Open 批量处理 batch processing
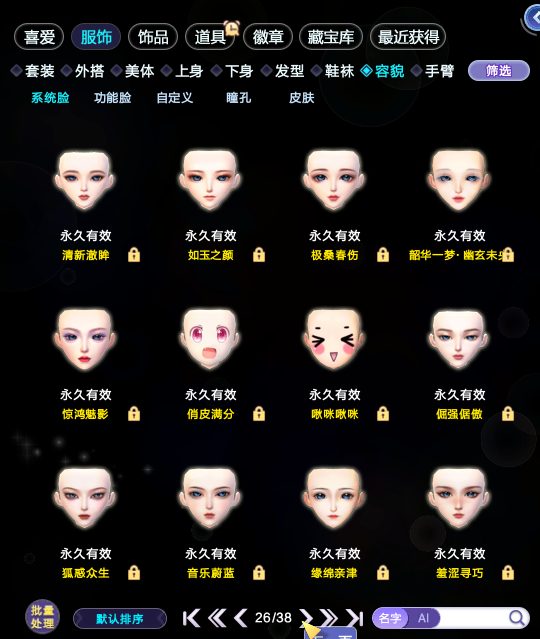The height and width of the screenshot is (639, 540). click(x=42, y=617)
